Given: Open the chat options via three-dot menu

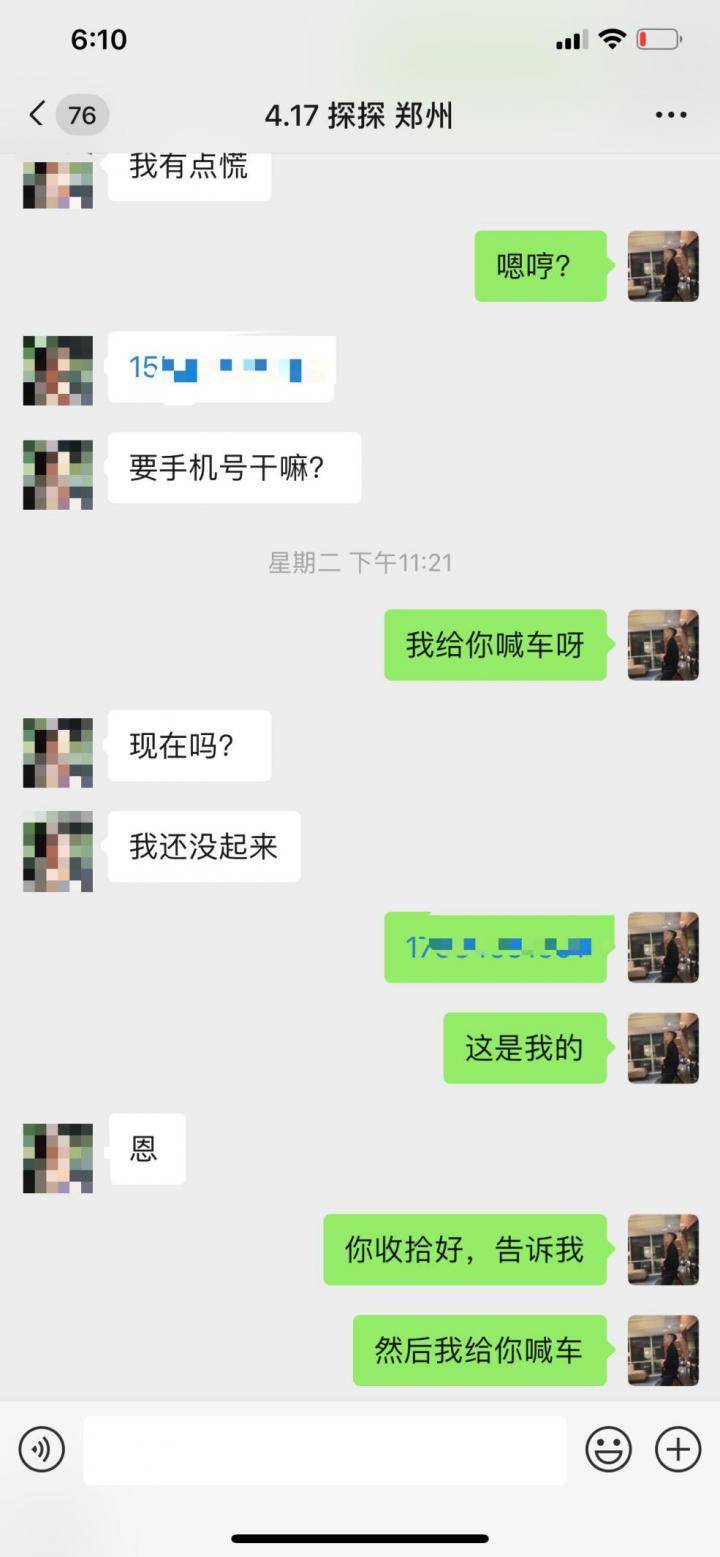Looking at the screenshot, I should 670,114.
